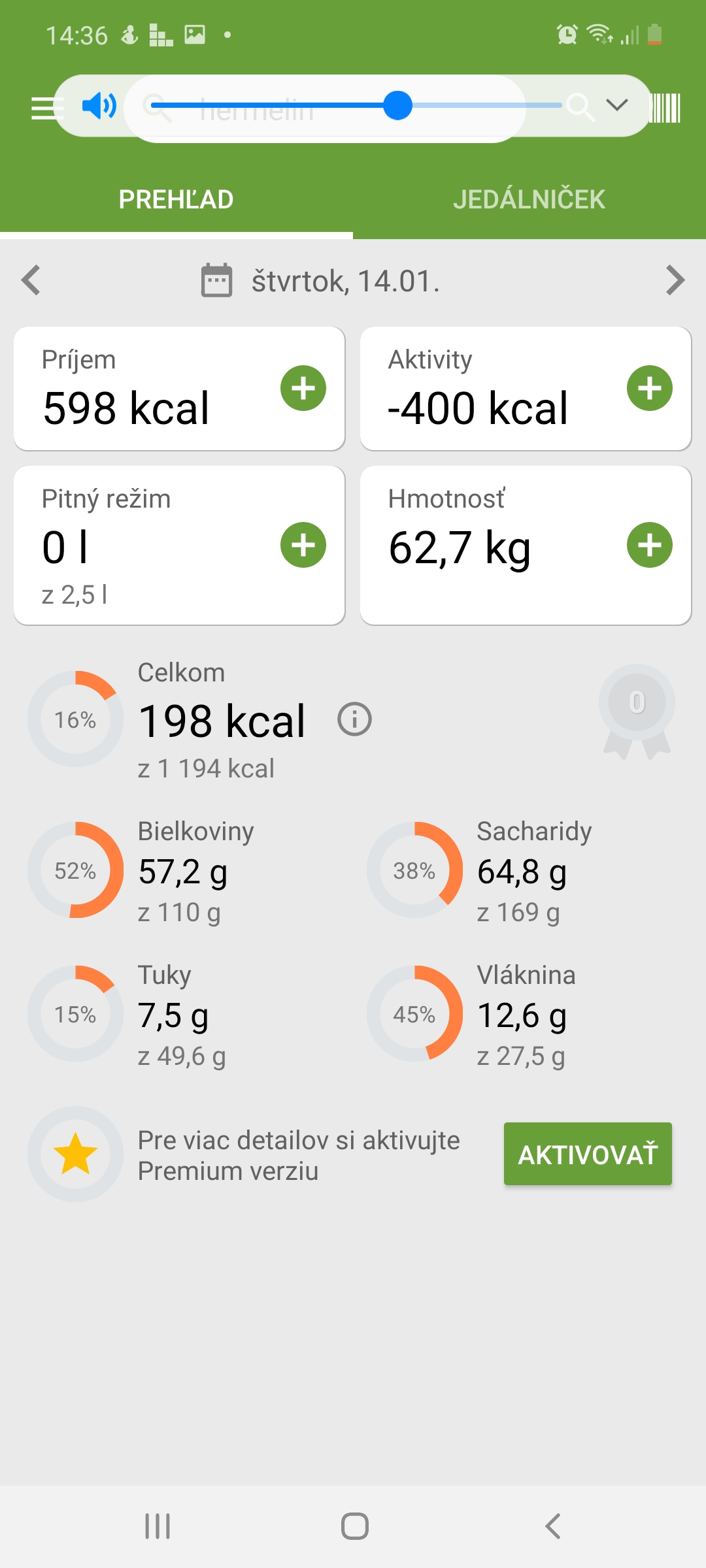Go to the next day
706x1568 pixels.
(675, 280)
